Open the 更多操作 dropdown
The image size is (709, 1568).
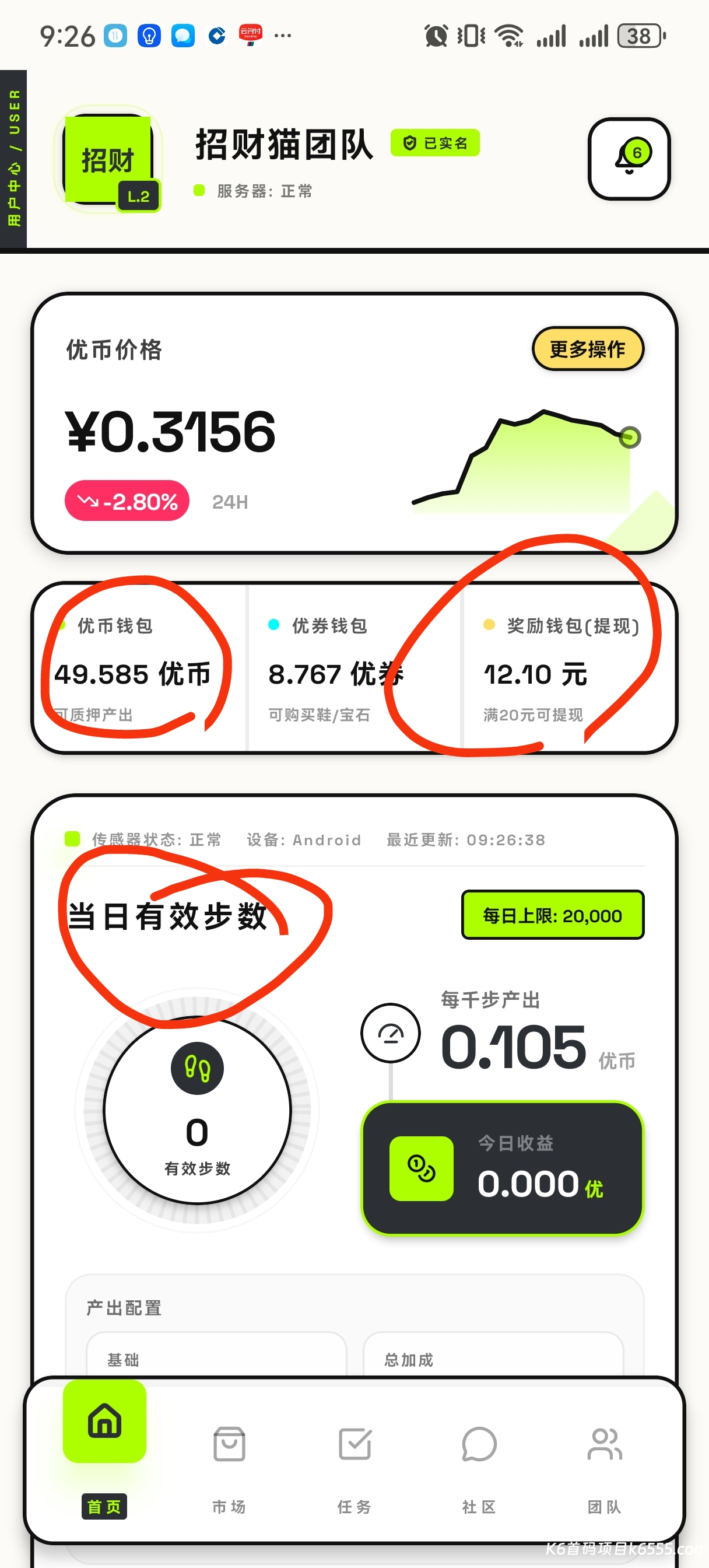click(x=588, y=349)
